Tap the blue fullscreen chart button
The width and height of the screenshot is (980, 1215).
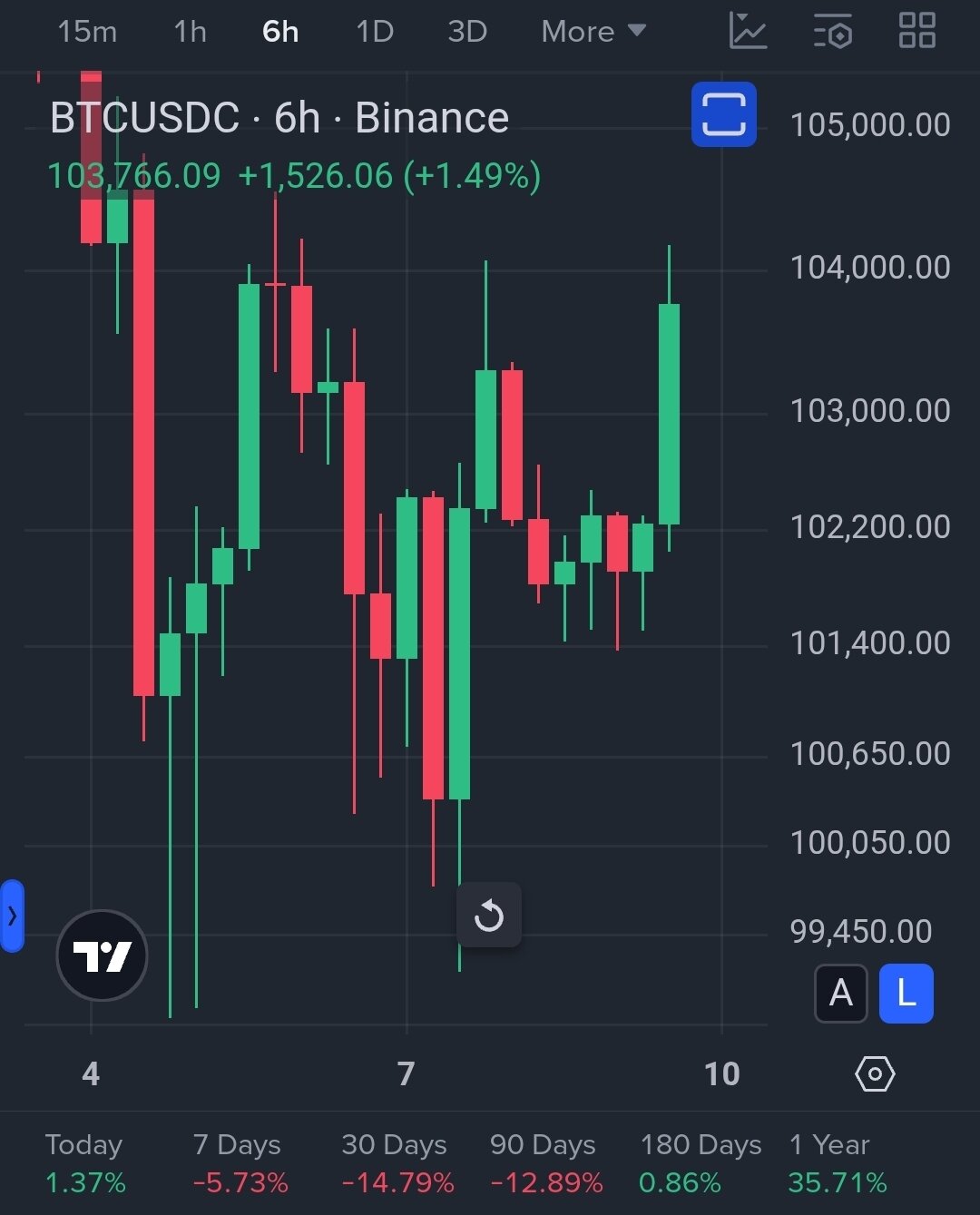tap(723, 114)
